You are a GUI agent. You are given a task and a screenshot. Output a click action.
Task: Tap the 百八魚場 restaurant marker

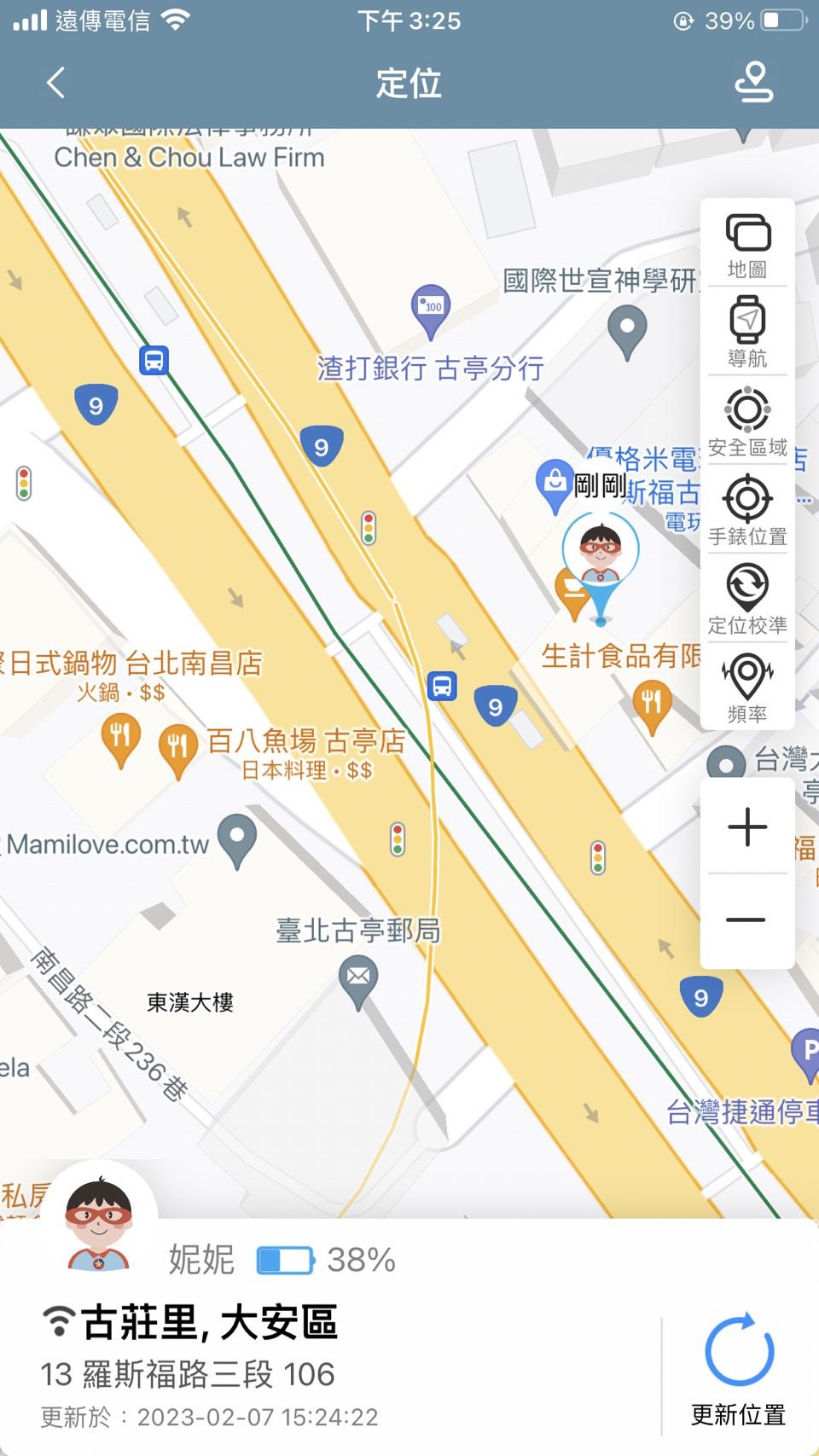tap(177, 742)
